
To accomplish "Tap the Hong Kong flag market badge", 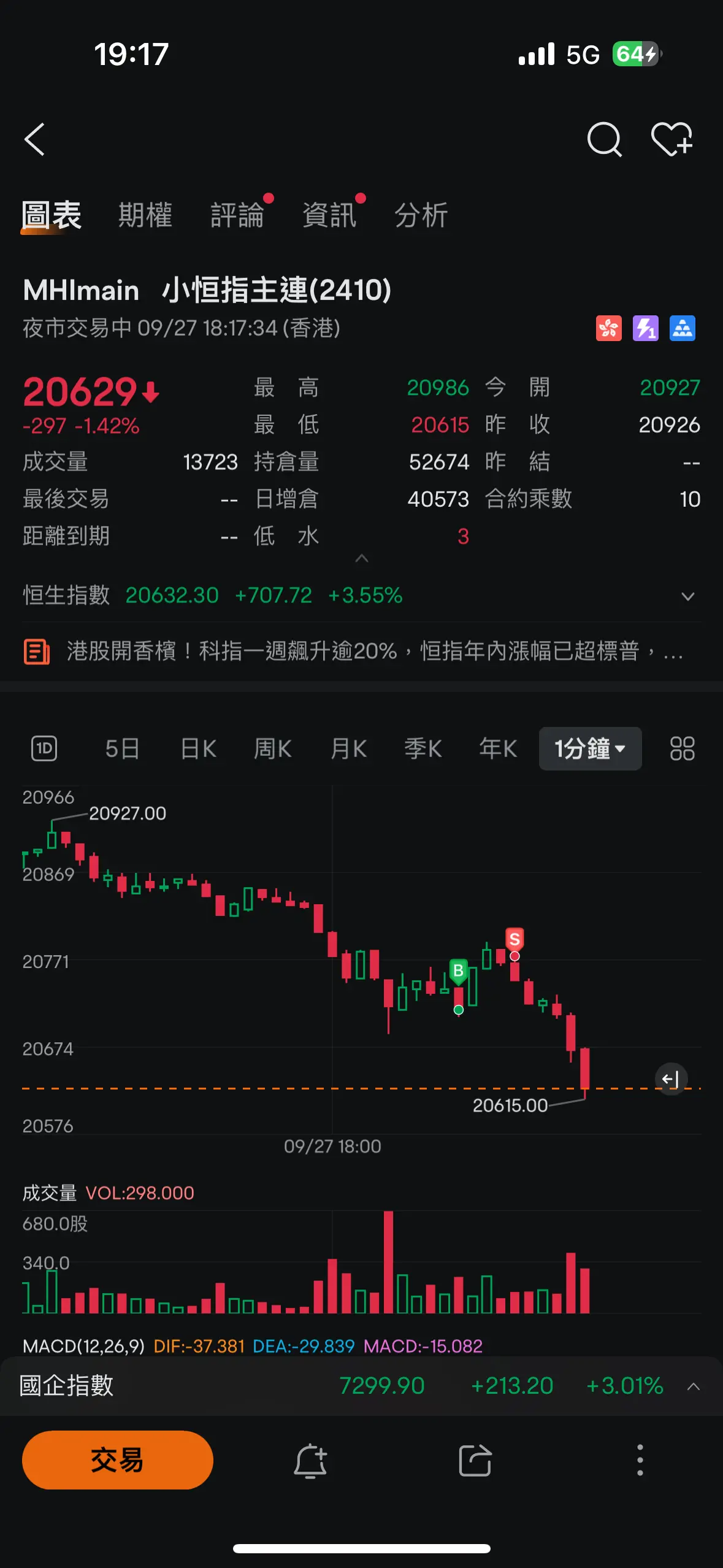I will (x=610, y=329).
